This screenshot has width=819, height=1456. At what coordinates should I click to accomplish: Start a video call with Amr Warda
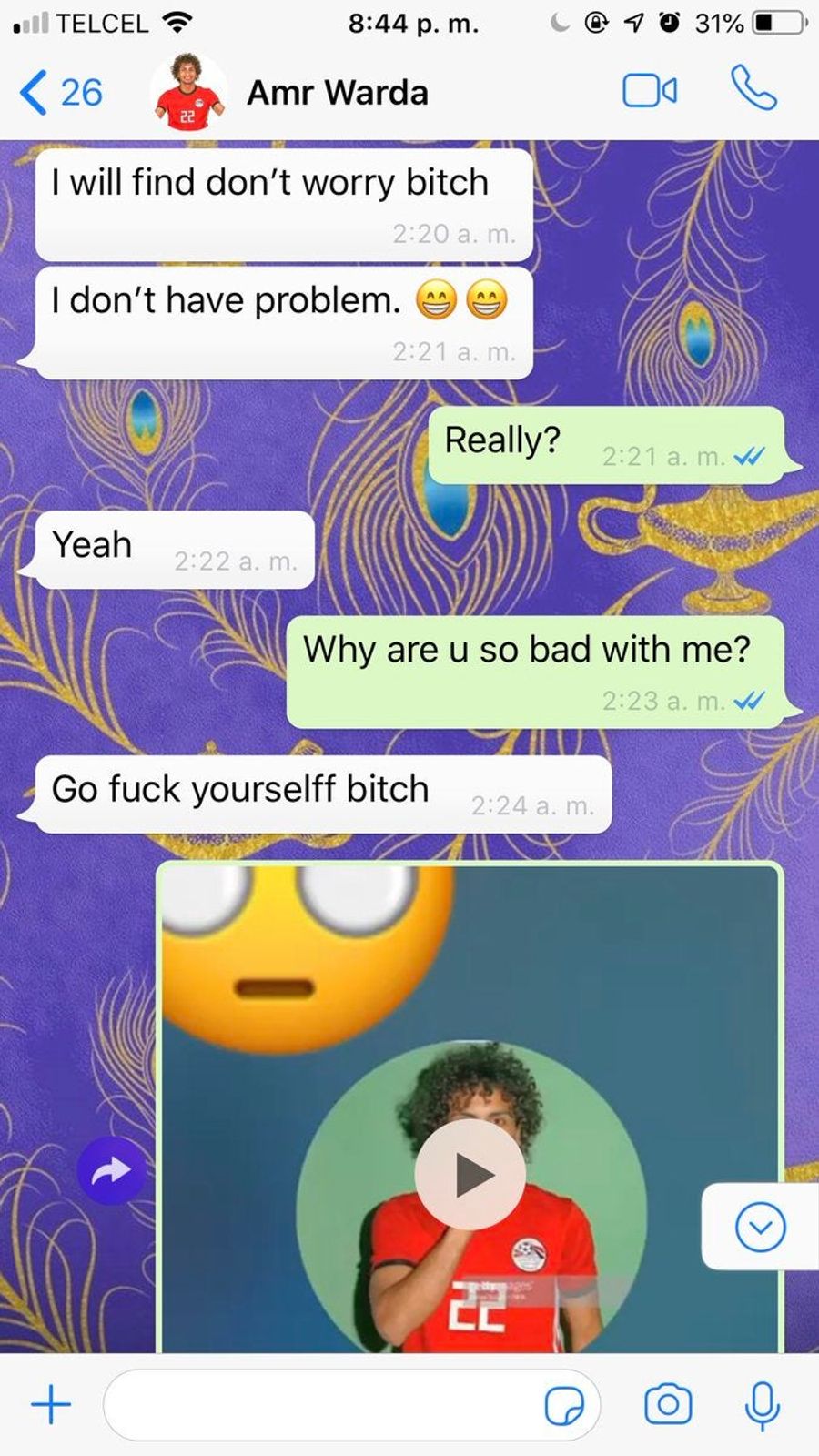(x=649, y=91)
